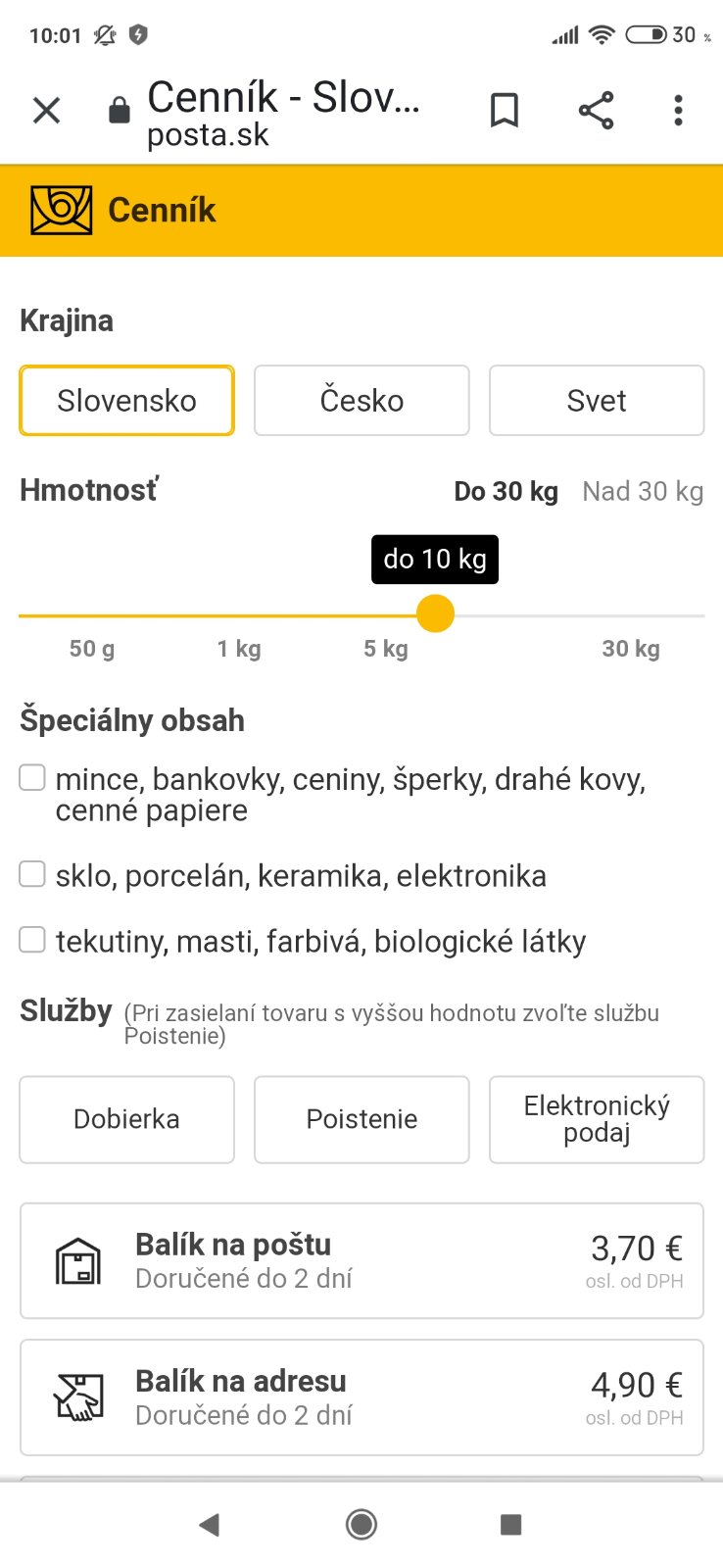Bookmark this Cenník page
This screenshot has width=723, height=1568.
[x=504, y=111]
